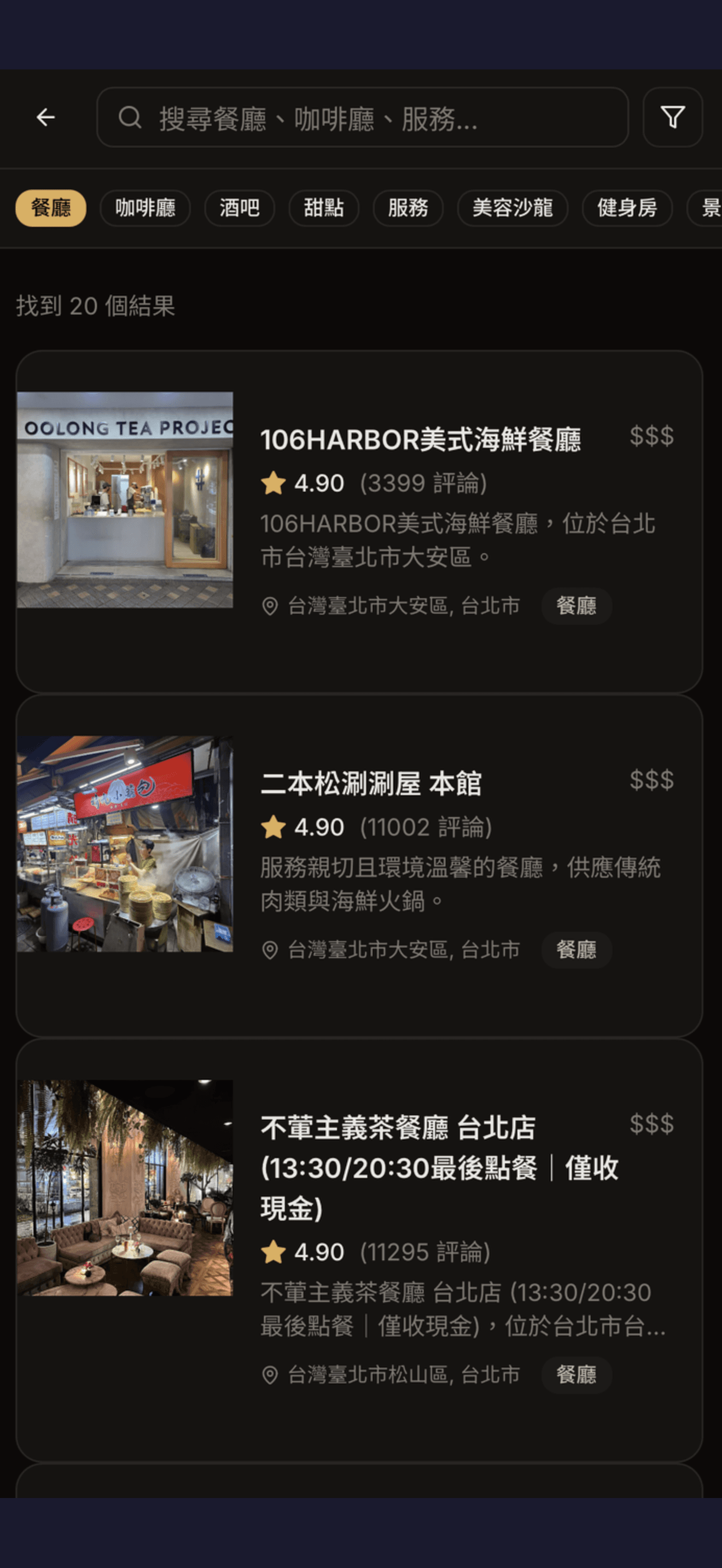Filter by 健身房
The width and height of the screenshot is (722, 1568).
[626, 208]
